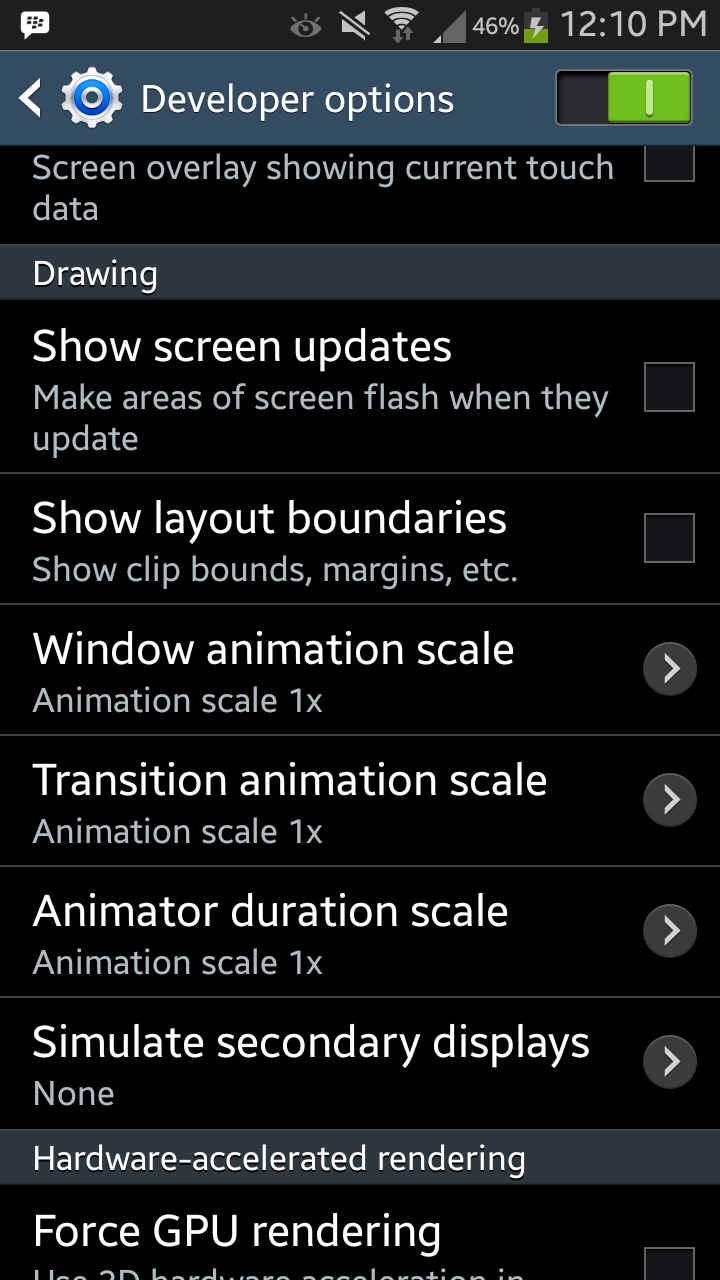Enable Show screen updates checkbox
This screenshot has height=1280, width=720.
[668, 387]
